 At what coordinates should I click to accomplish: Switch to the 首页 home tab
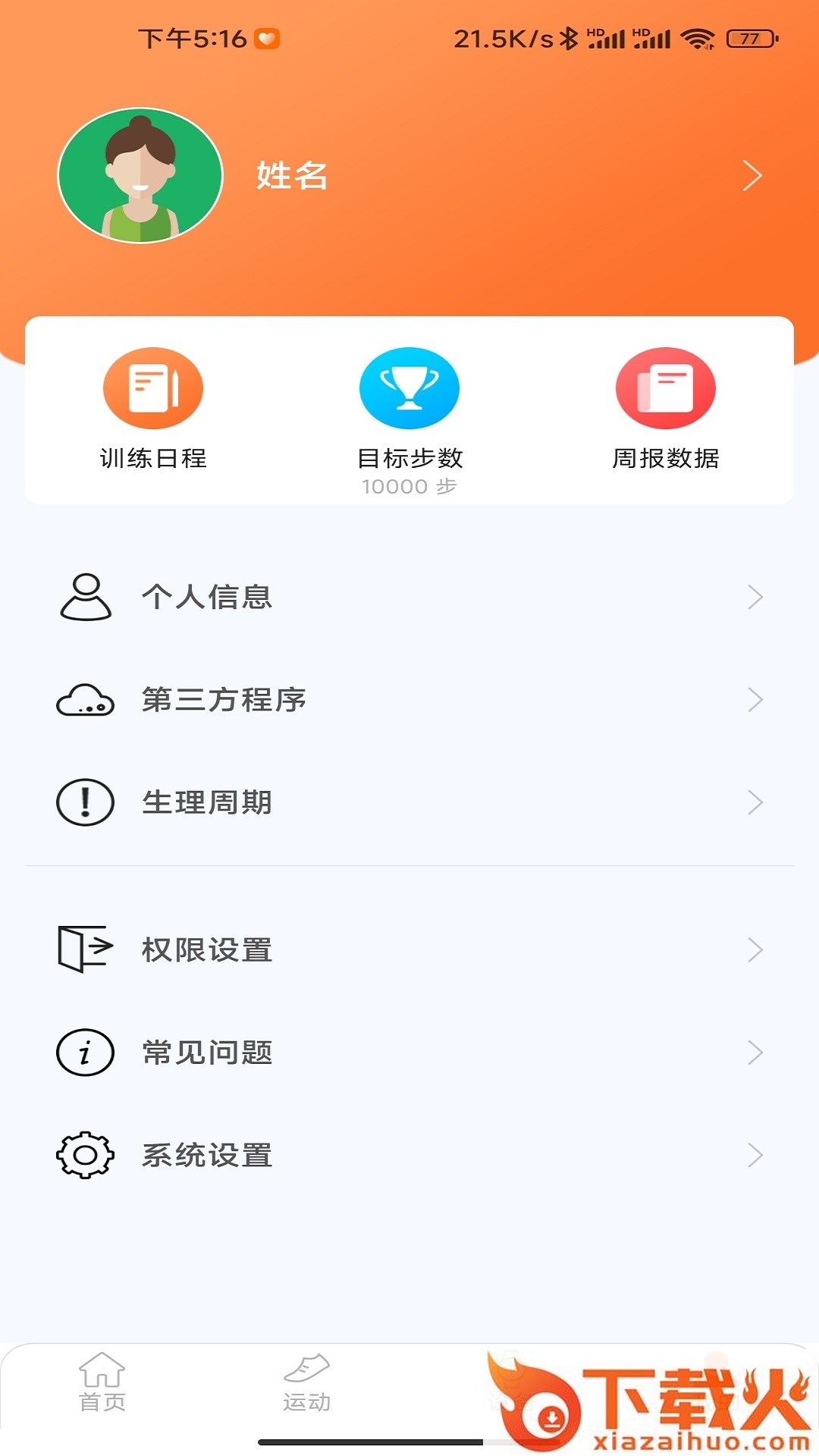(x=102, y=1383)
